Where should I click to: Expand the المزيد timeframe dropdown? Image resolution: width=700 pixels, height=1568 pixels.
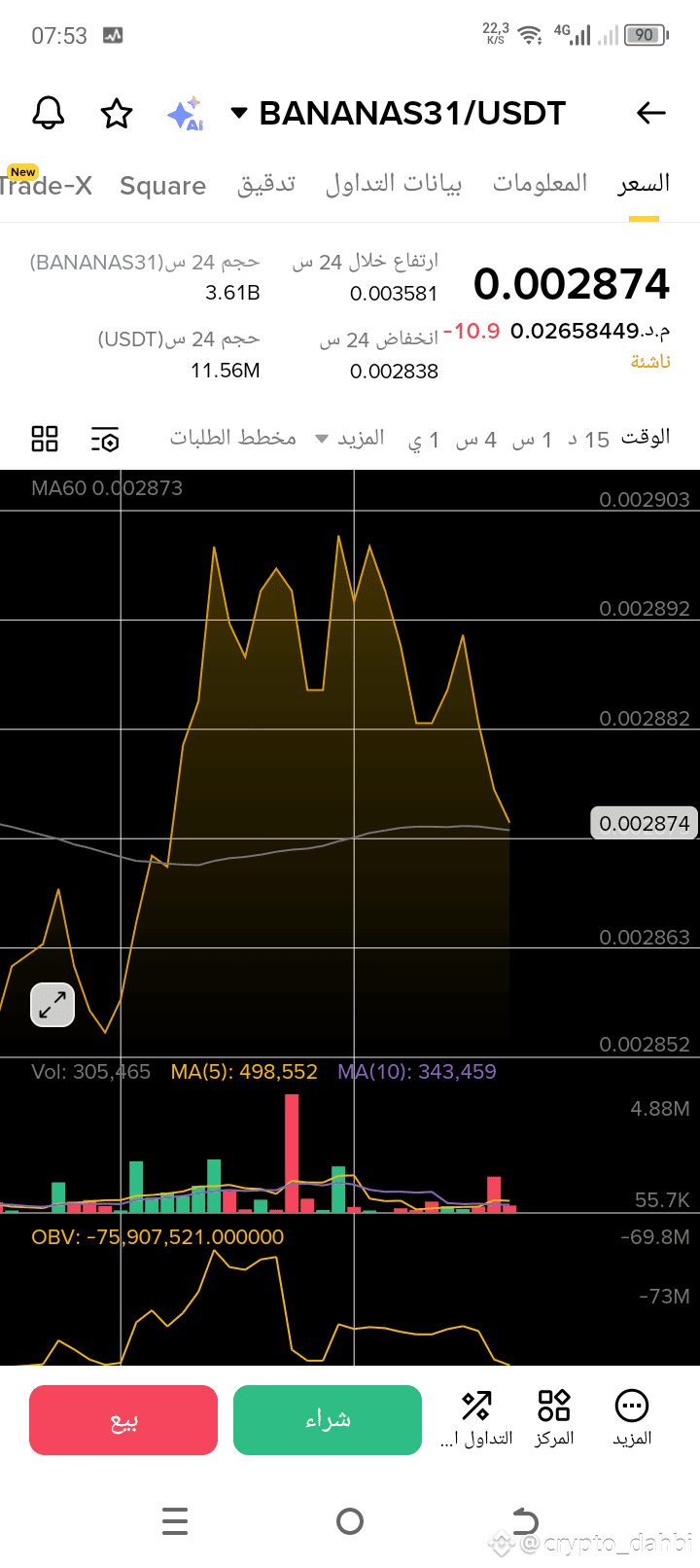point(350,439)
